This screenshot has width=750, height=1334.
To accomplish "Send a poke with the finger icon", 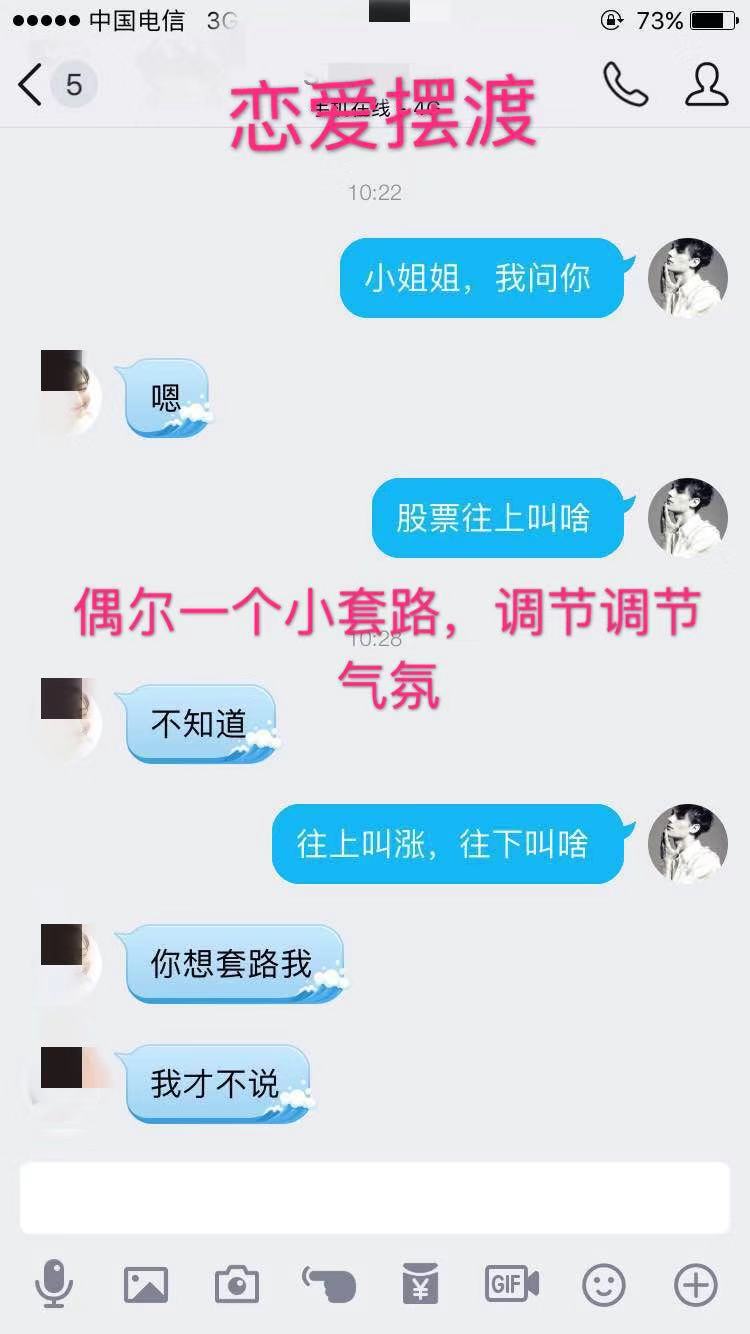I will [x=329, y=1284].
